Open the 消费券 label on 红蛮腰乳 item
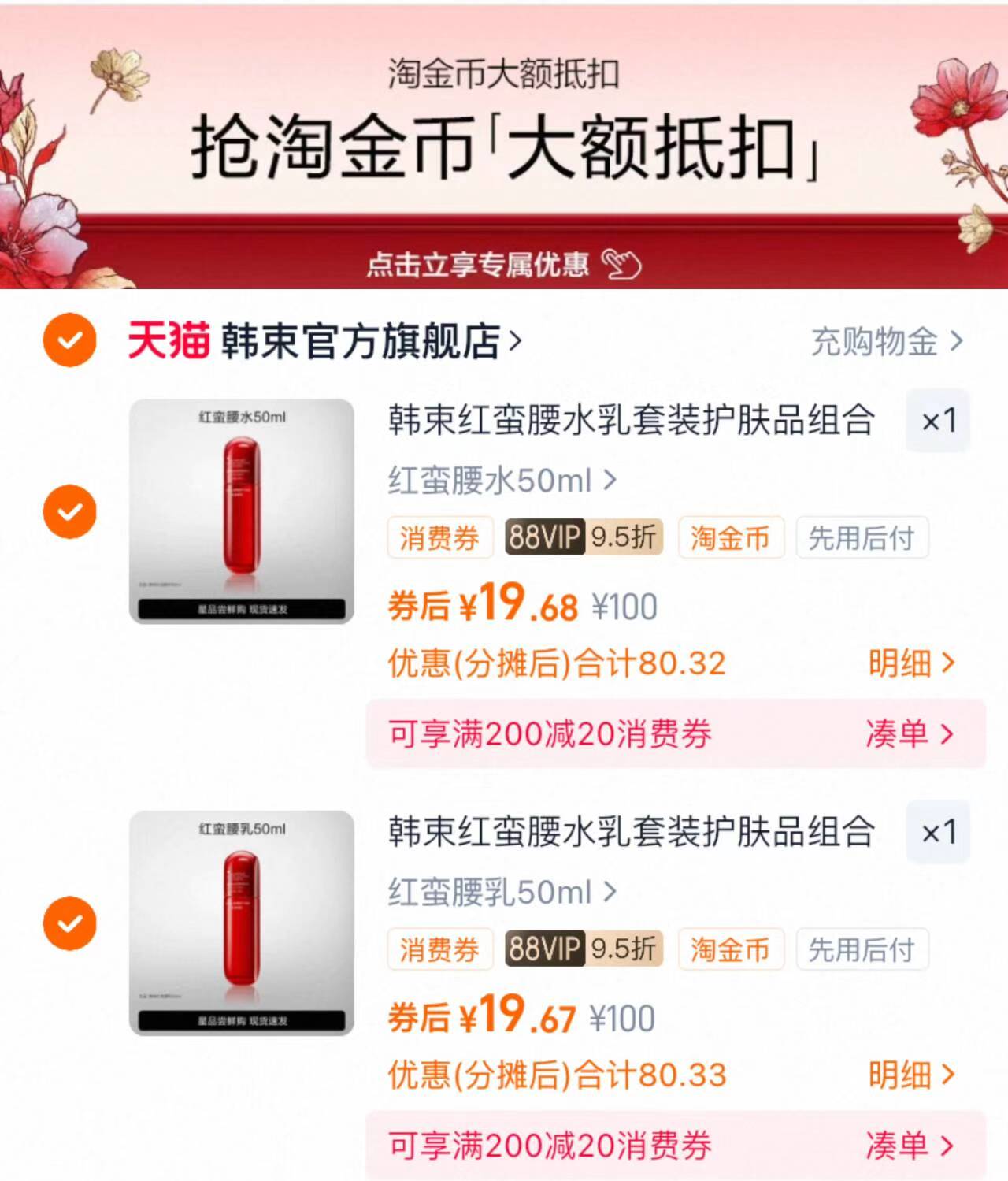Screen dimensions: 1008x1181 click(x=439, y=949)
